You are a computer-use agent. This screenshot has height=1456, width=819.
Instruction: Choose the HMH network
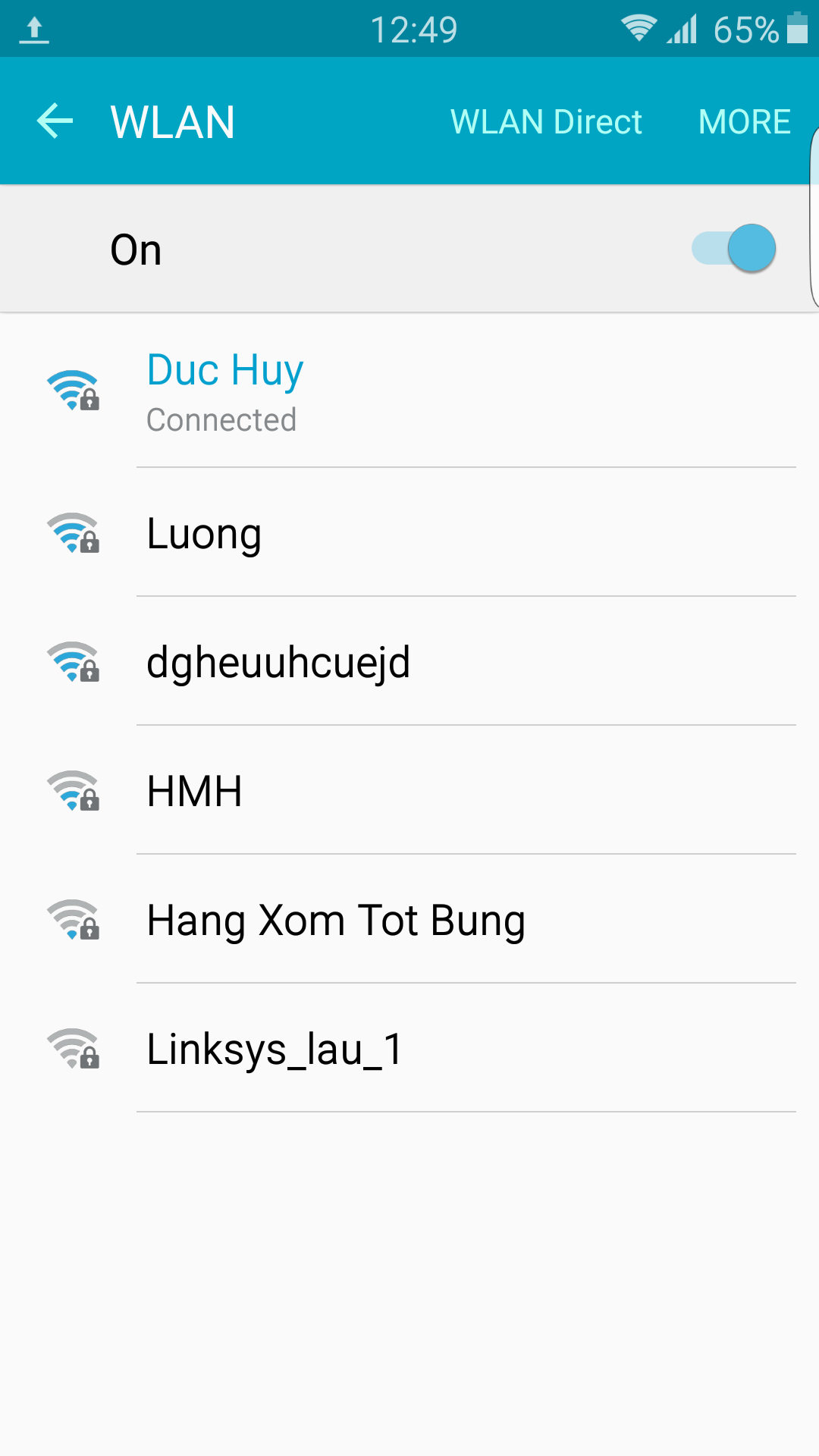click(x=409, y=790)
